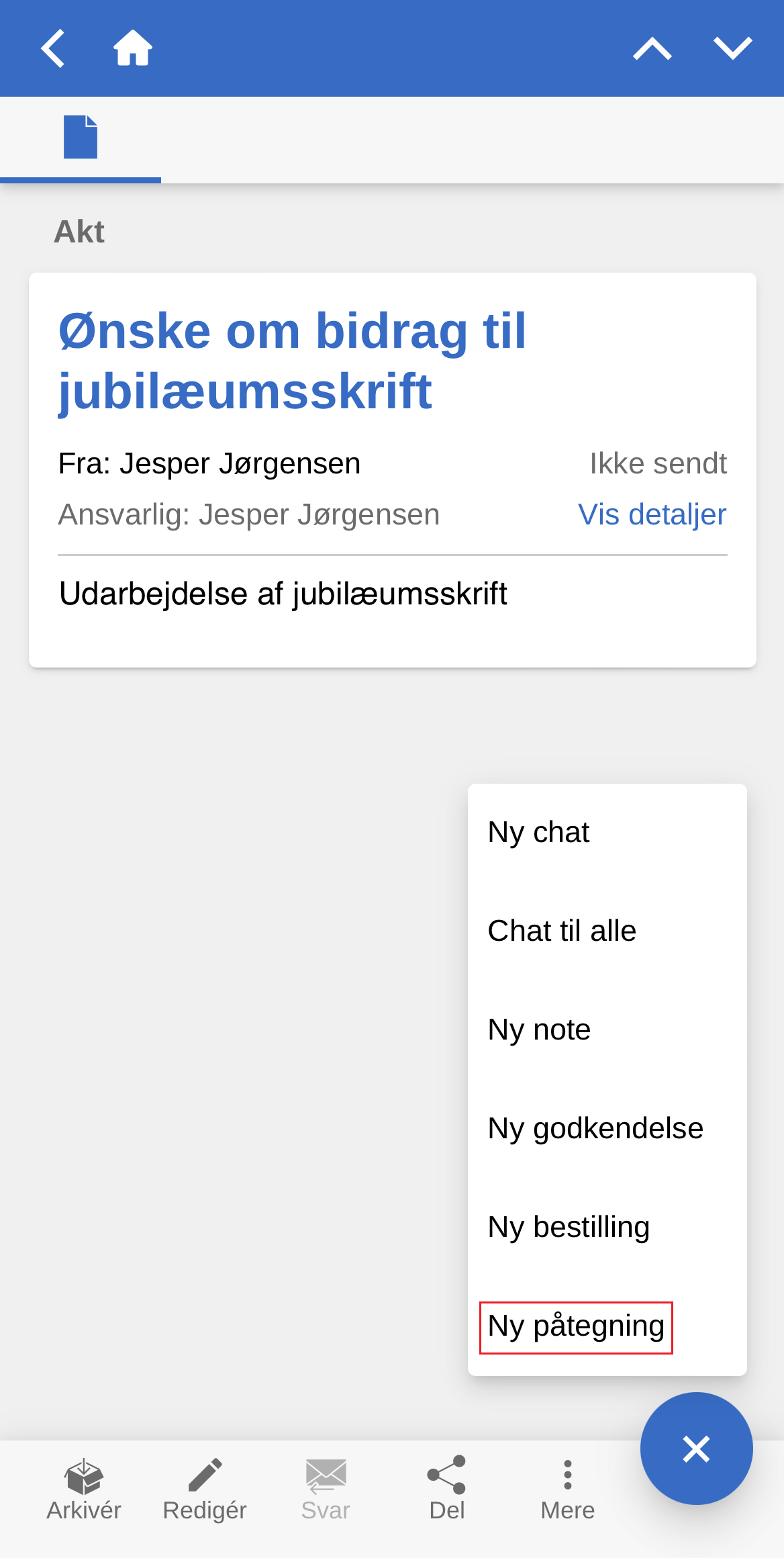Image resolution: width=784 pixels, height=1558 pixels.
Task: Close the floating action menu
Action: [x=696, y=1449]
